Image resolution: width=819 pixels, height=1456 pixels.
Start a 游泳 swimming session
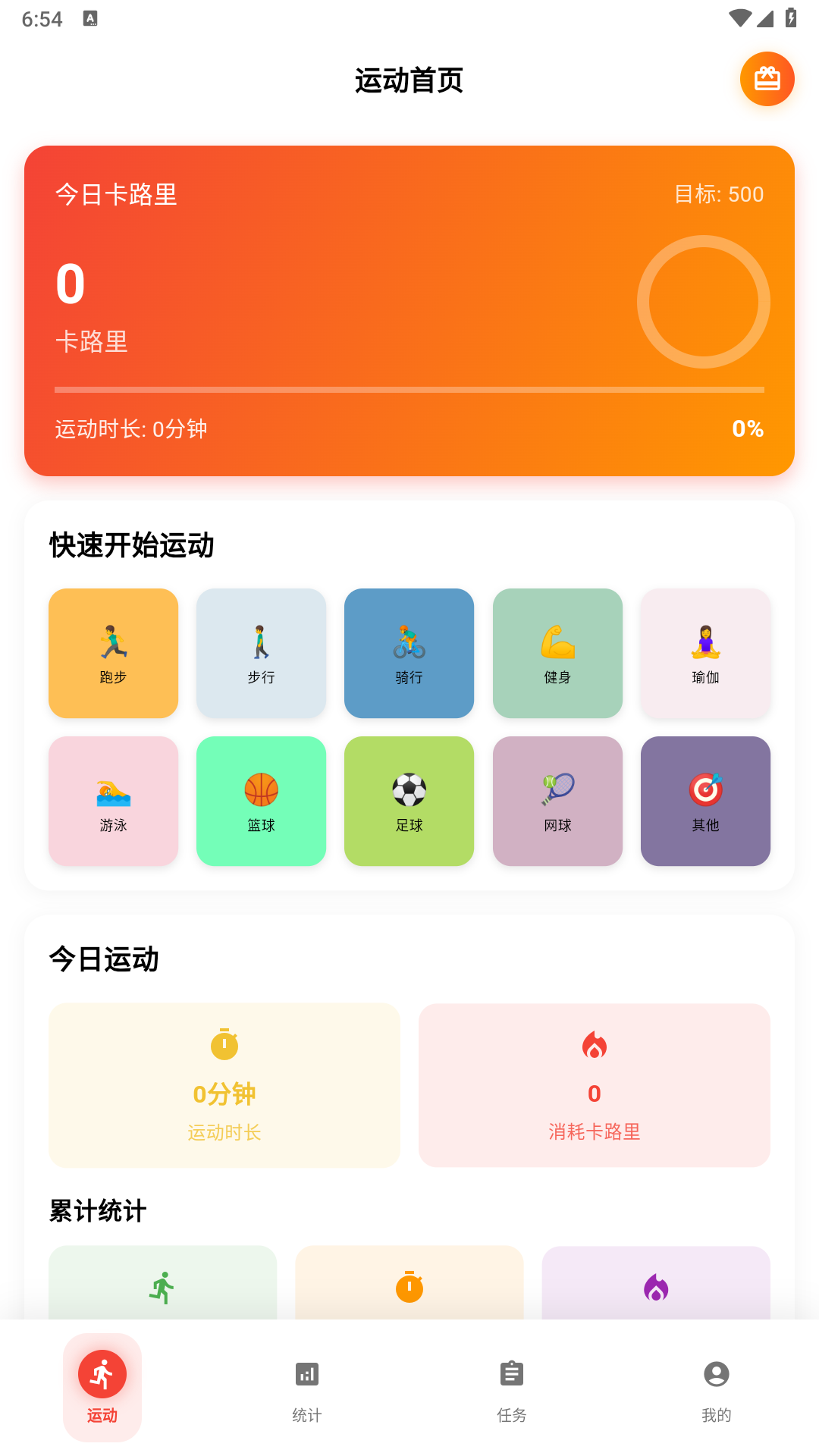click(x=112, y=800)
